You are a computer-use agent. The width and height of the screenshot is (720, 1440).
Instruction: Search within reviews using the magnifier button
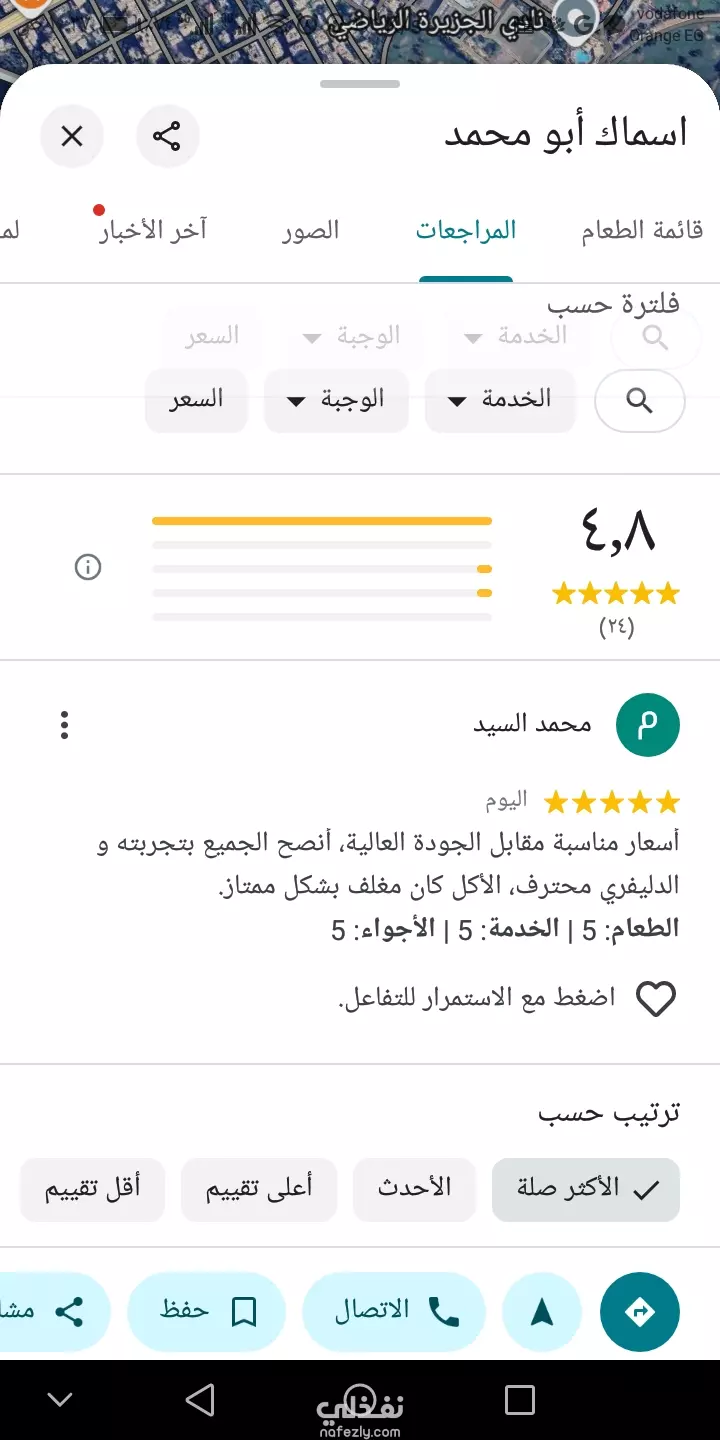tap(640, 402)
